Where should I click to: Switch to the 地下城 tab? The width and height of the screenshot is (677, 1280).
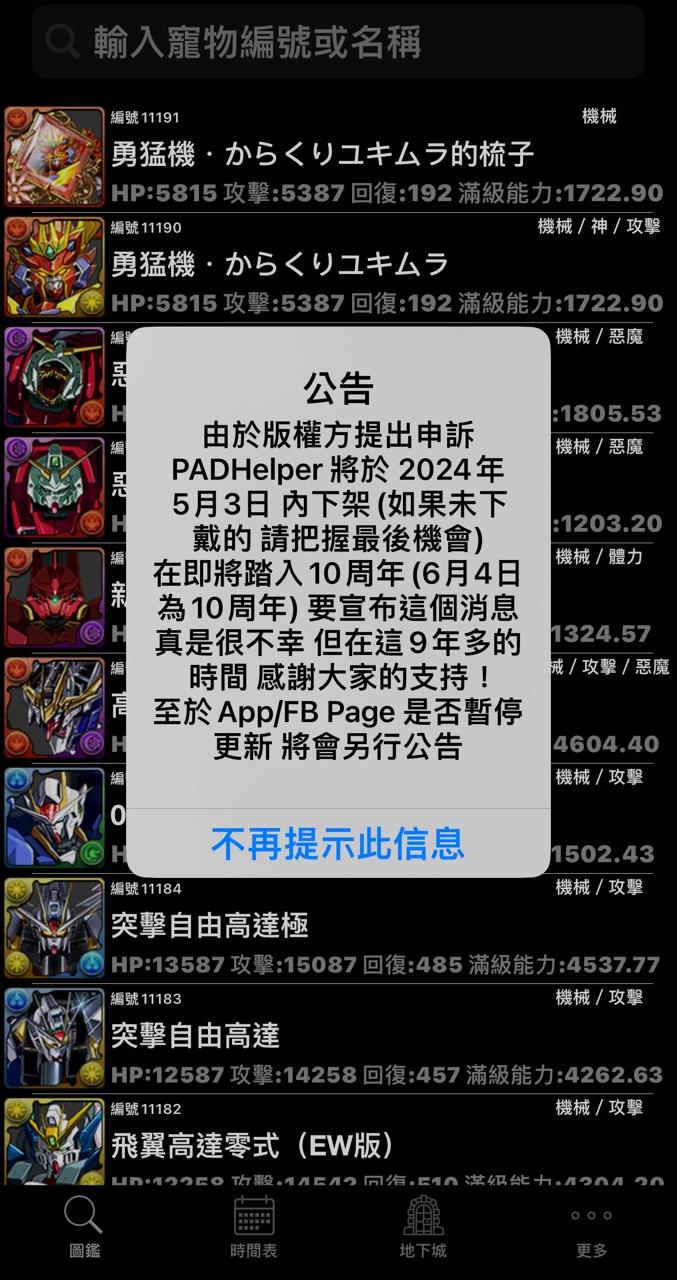coord(423,1227)
